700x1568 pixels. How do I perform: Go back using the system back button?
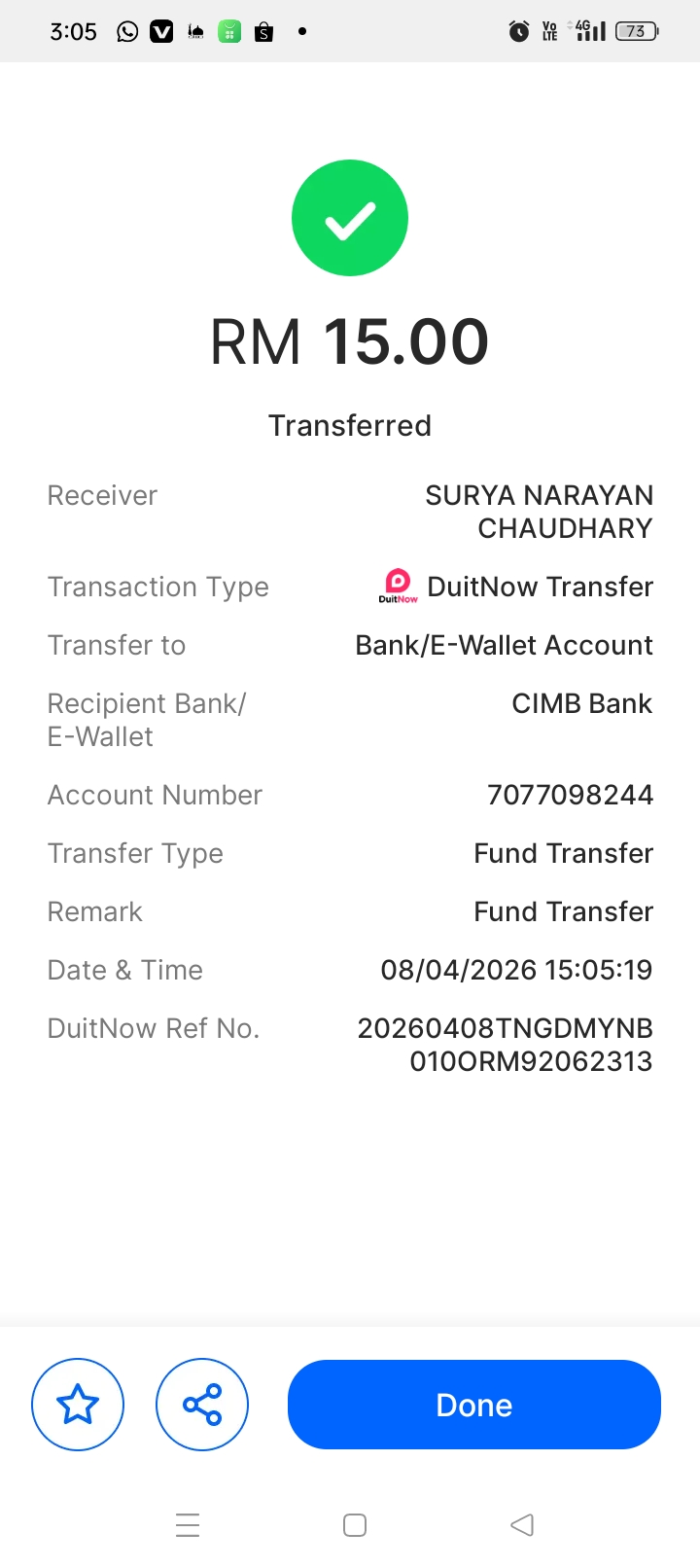tap(522, 1524)
